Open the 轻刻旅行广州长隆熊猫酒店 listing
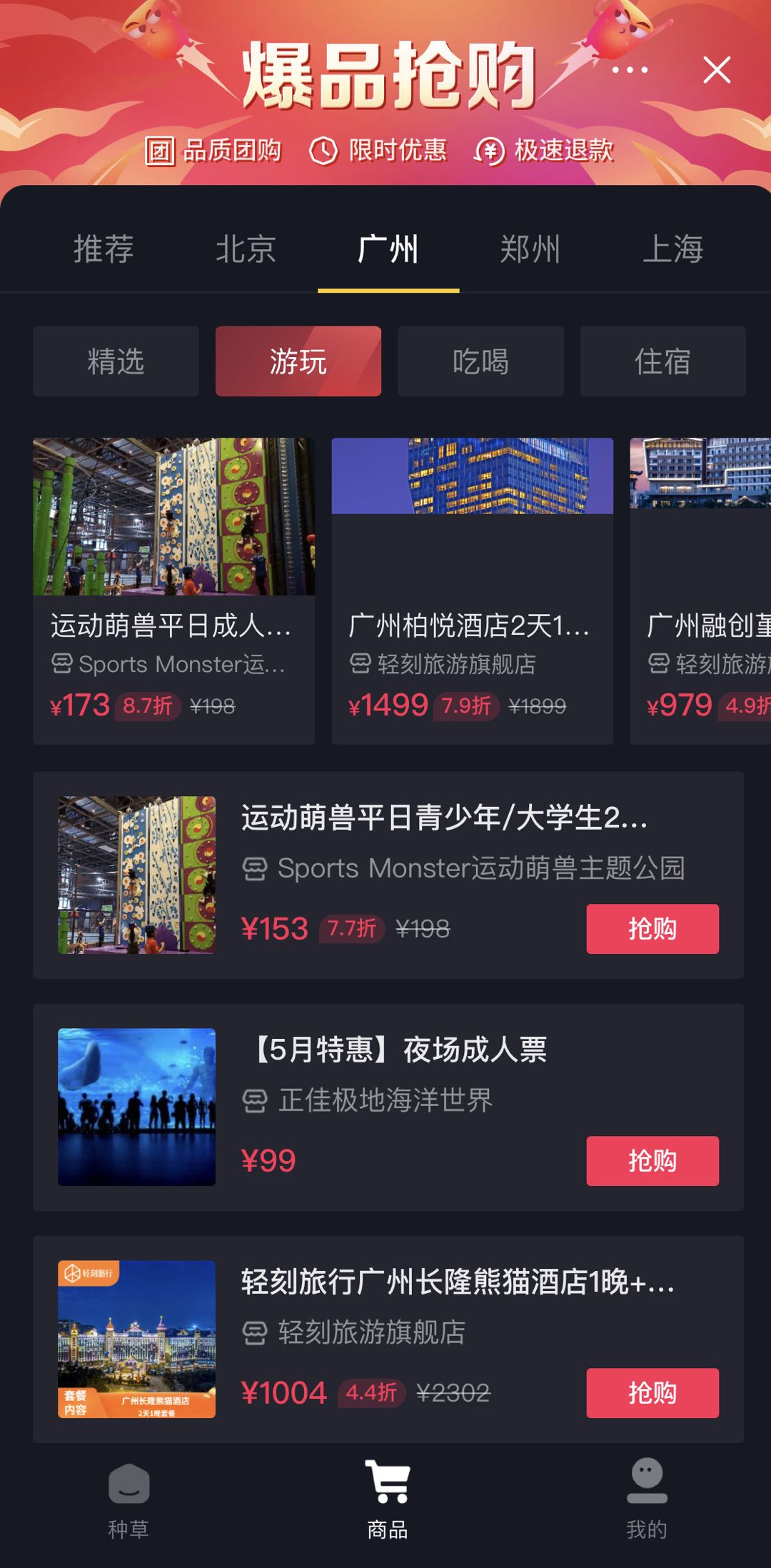The width and height of the screenshot is (771, 1568). click(457, 1282)
